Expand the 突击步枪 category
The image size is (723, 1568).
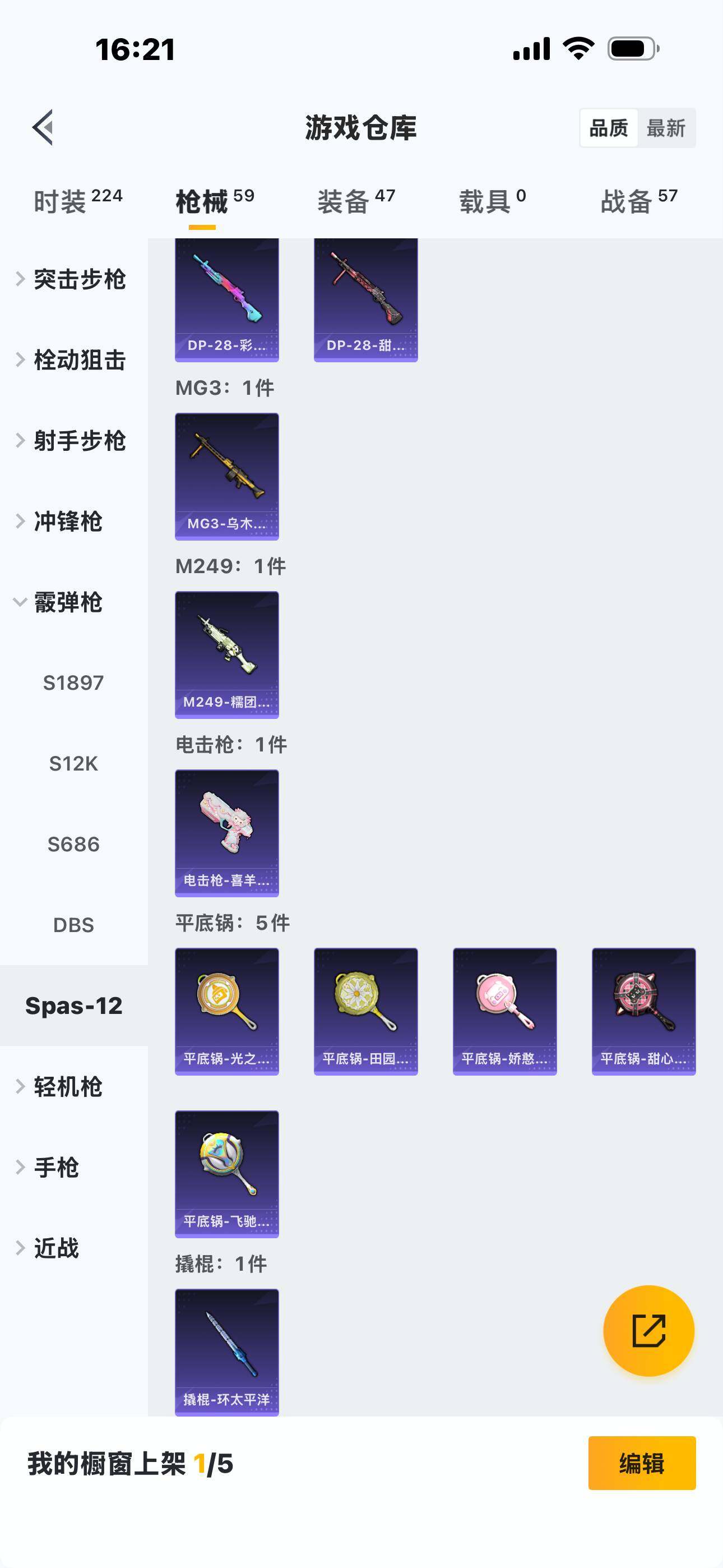(73, 279)
